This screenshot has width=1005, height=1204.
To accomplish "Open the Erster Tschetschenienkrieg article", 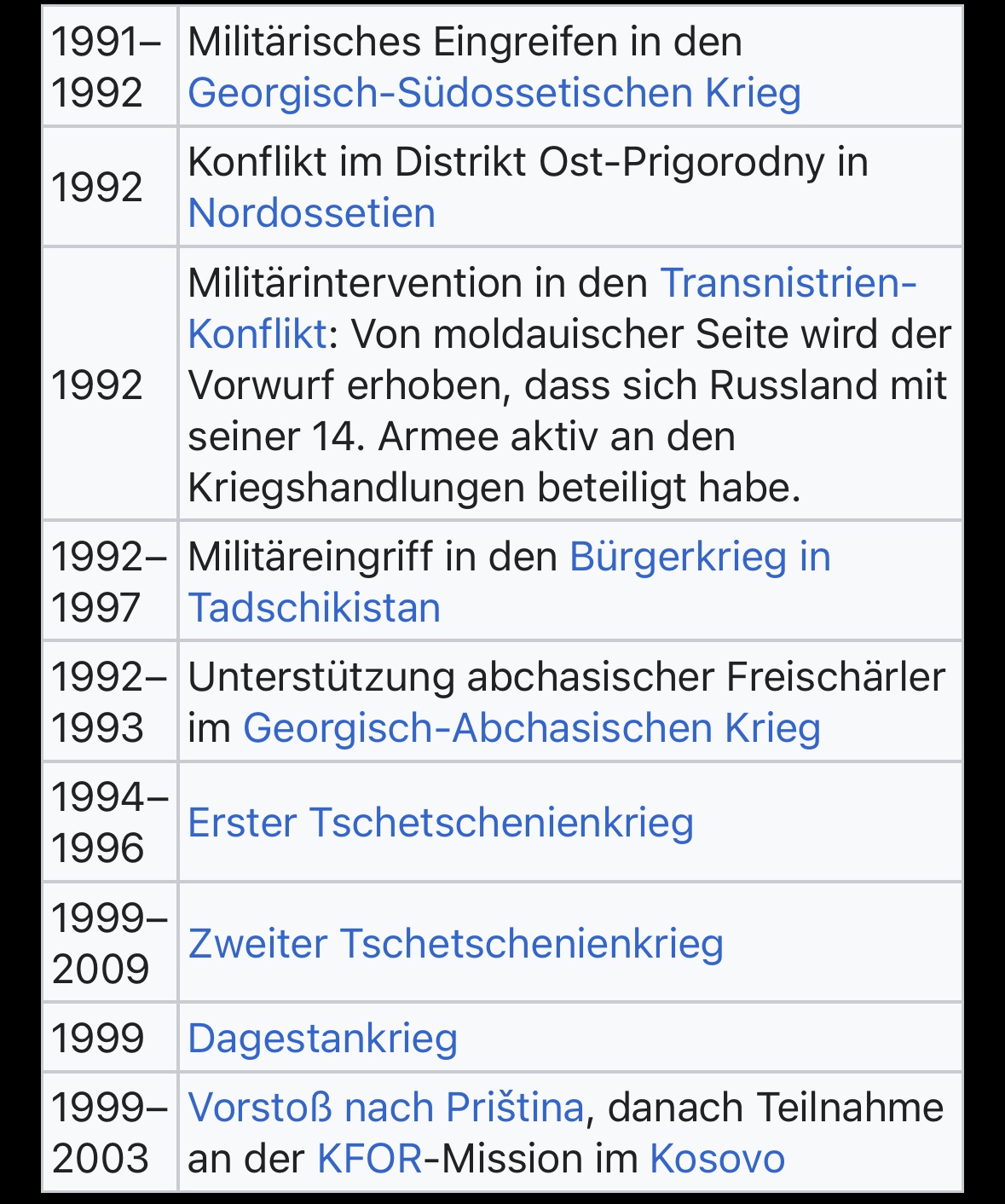I will tap(440, 823).
